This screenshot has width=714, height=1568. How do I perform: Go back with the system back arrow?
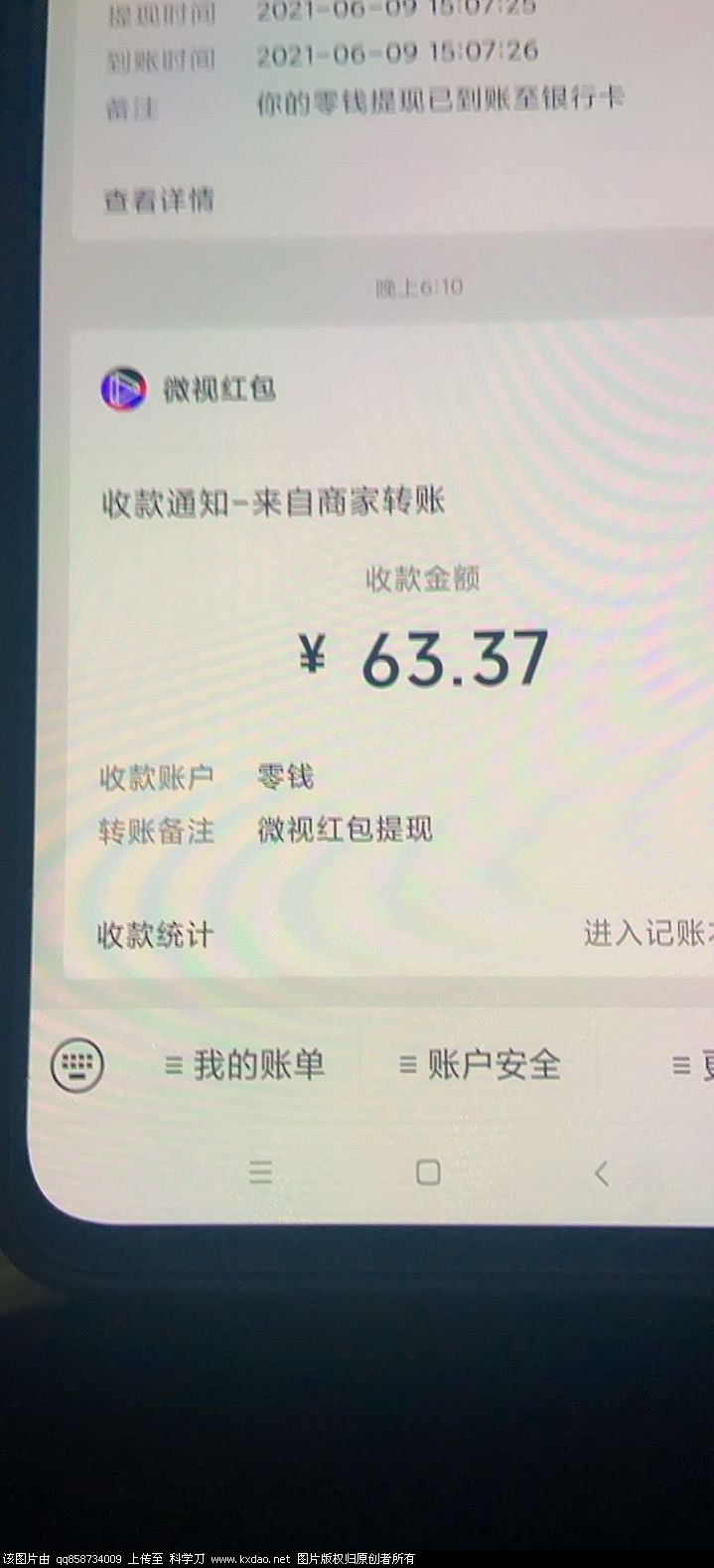pyautogui.click(x=601, y=1174)
